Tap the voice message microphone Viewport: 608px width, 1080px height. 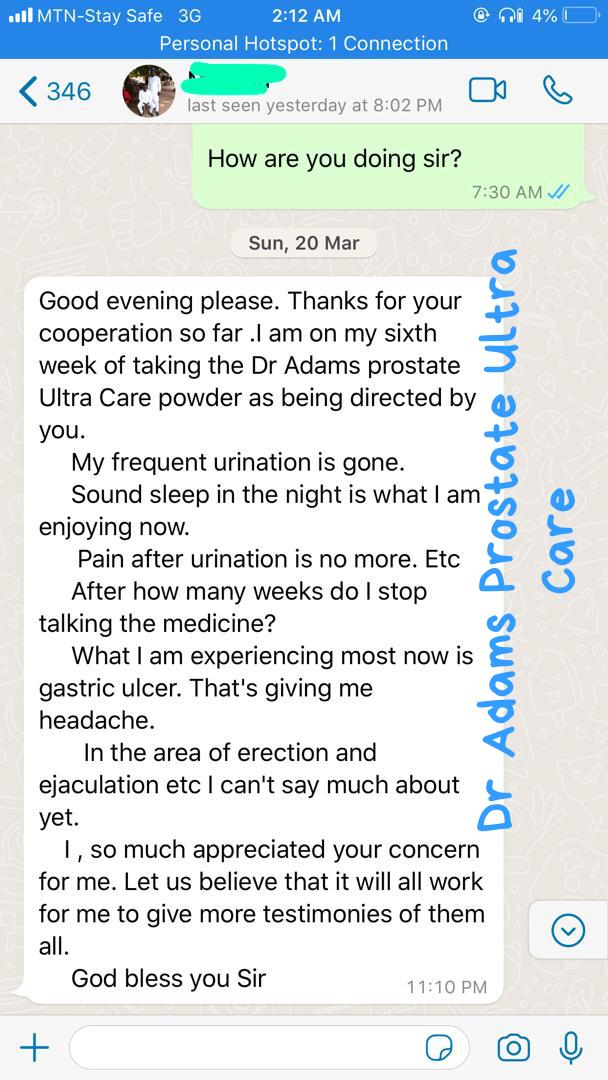tap(569, 1048)
